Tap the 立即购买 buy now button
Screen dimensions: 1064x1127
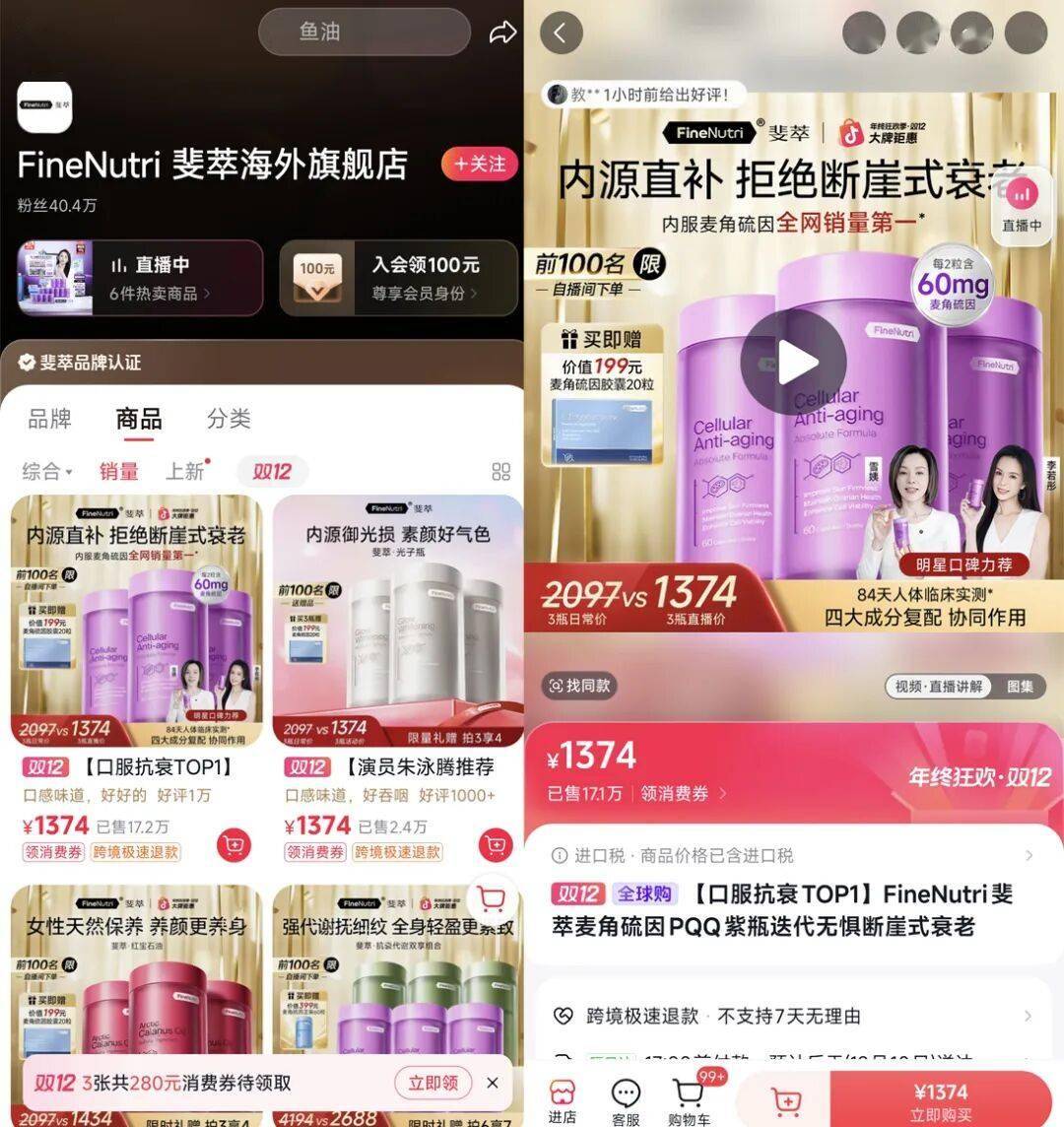[x=943, y=1102]
